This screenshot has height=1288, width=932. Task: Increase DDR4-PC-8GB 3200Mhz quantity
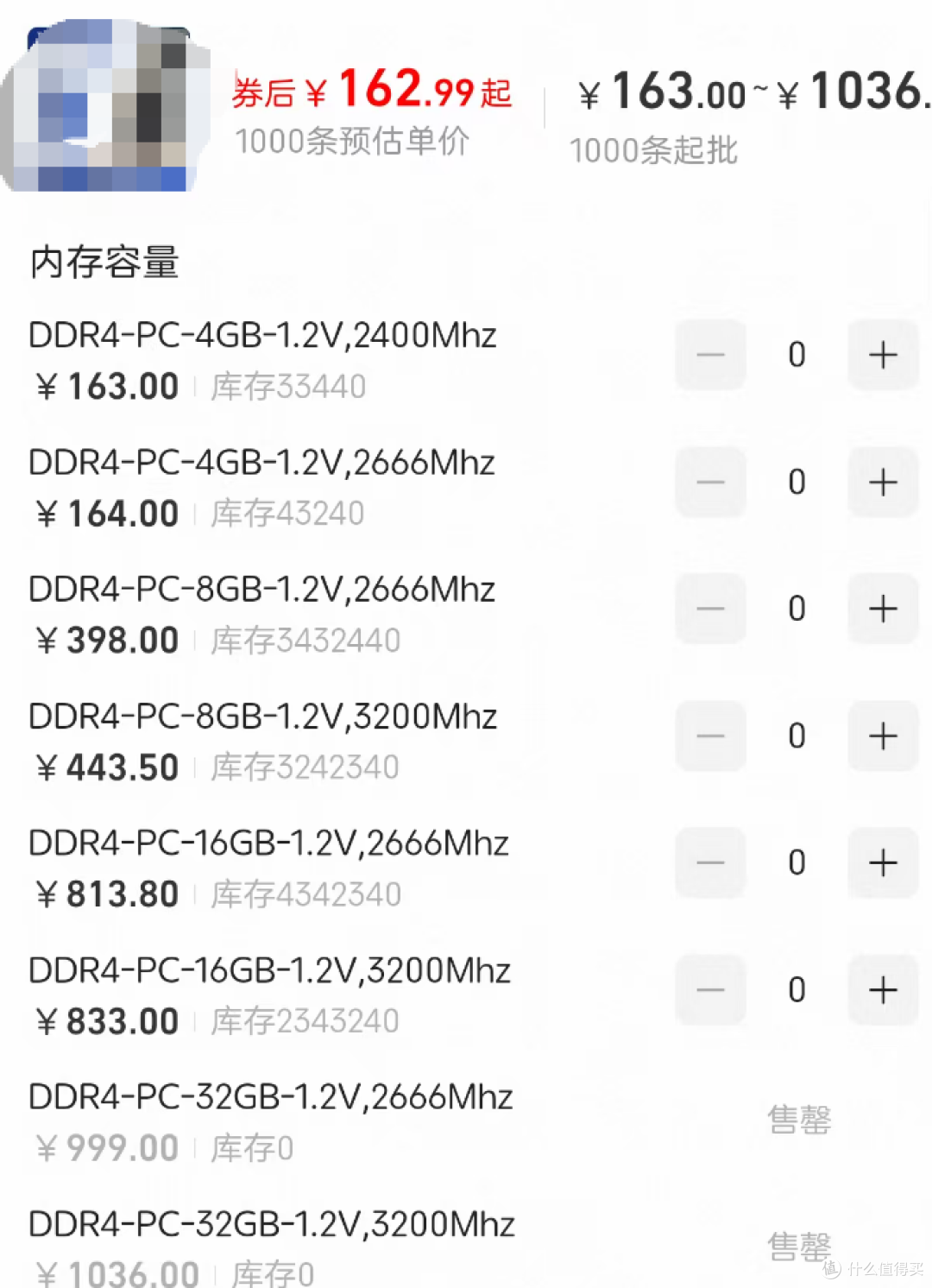(x=883, y=736)
